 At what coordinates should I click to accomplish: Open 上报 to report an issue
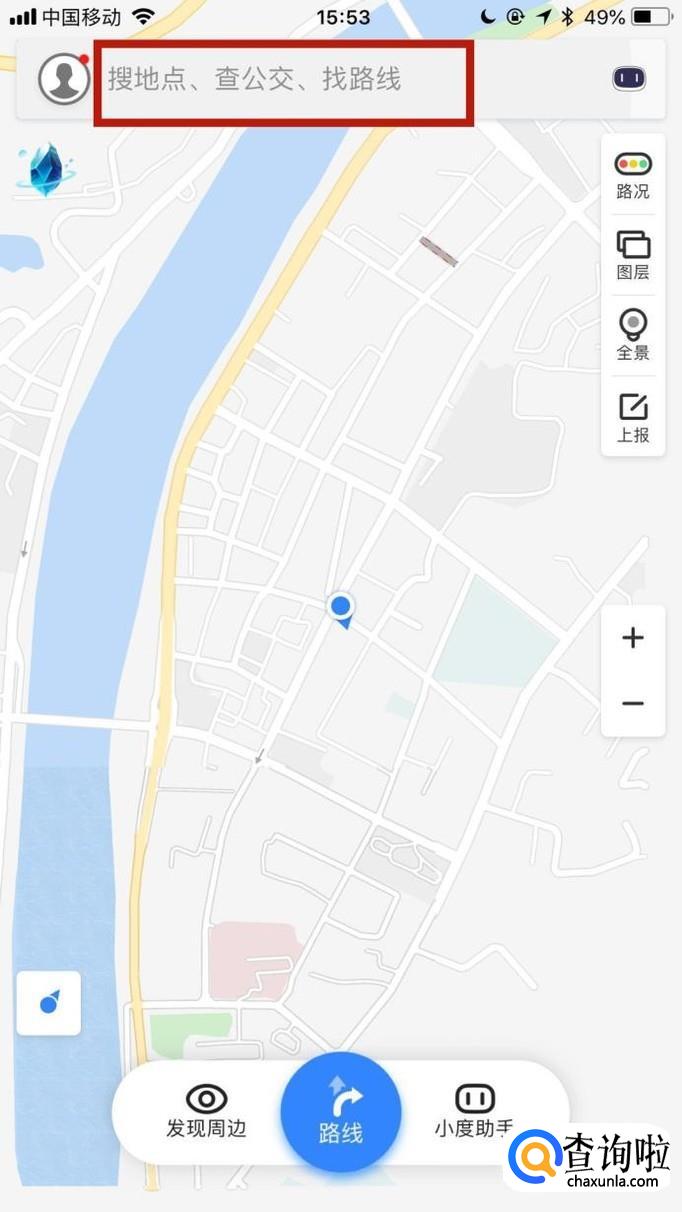click(633, 417)
